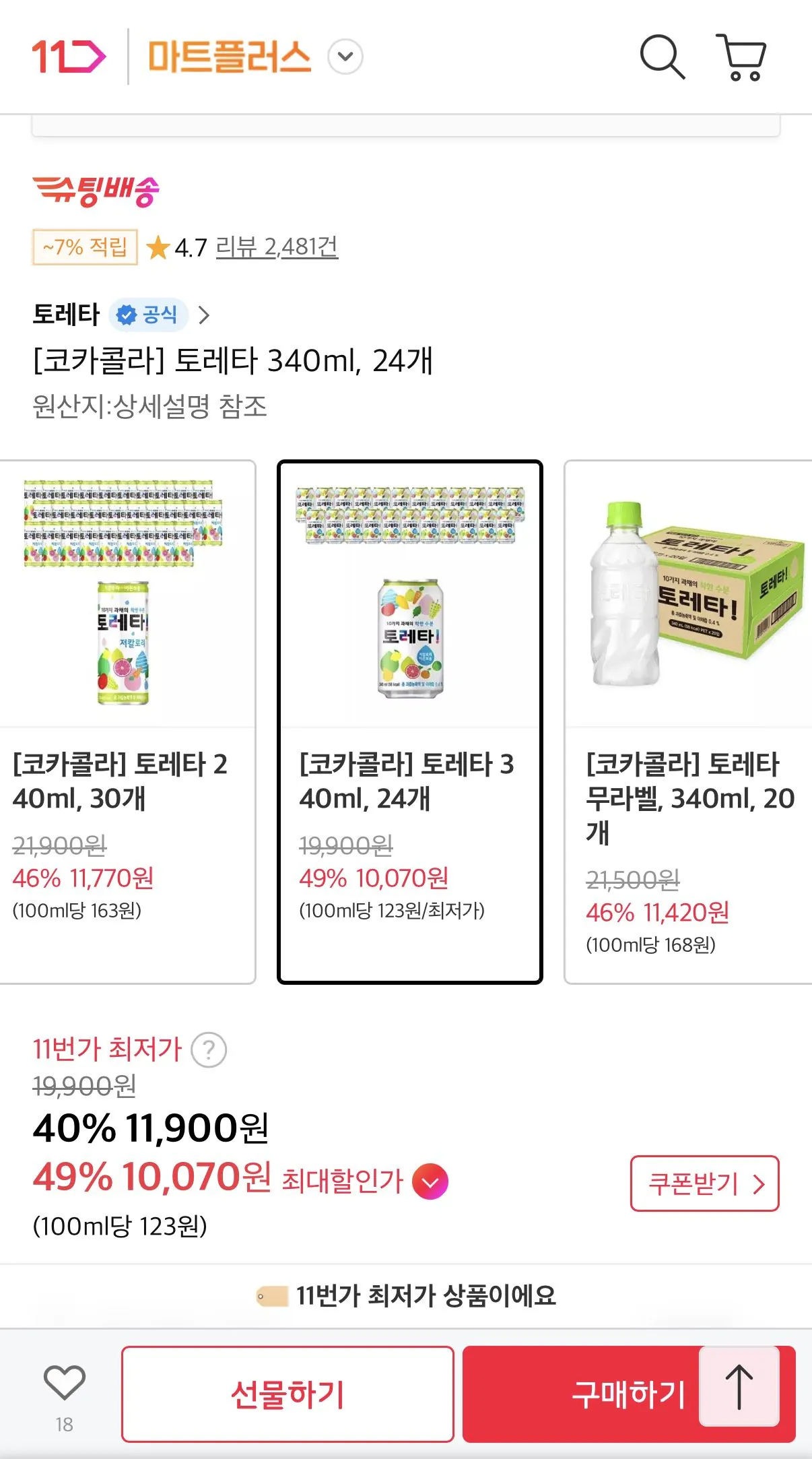Click the 슈팅배송 delivery badge icon
The width and height of the screenshot is (812, 1459).
97,191
